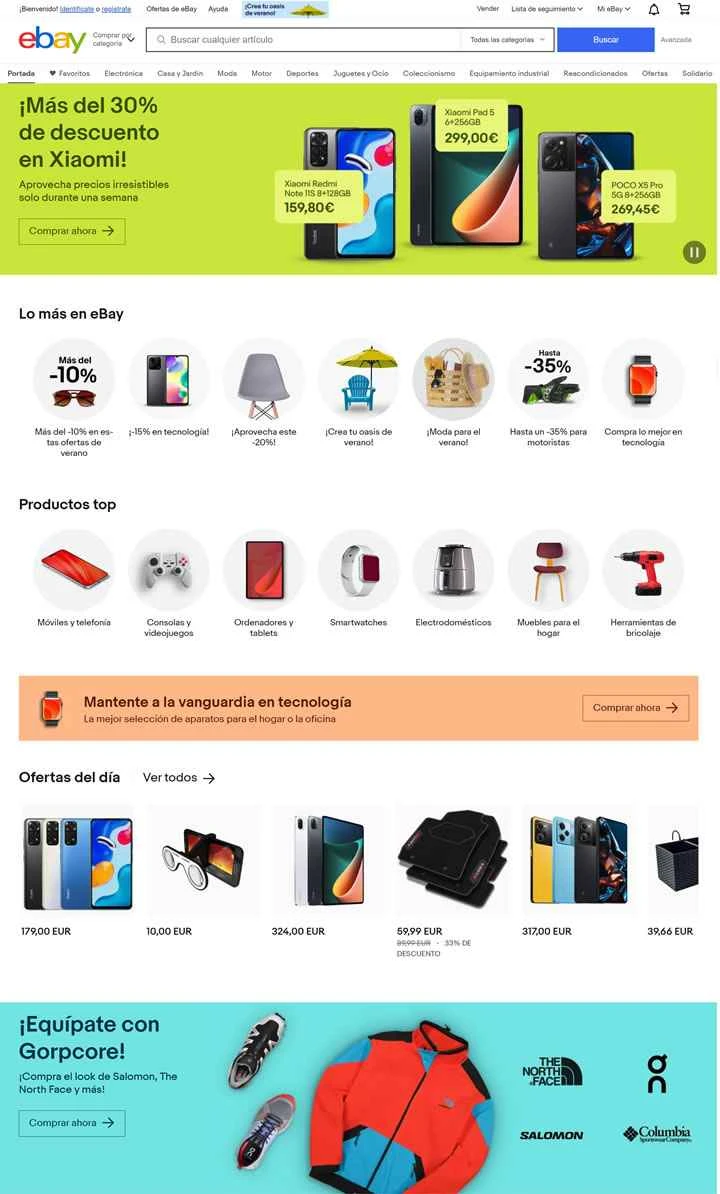
Task: Select the Smartwatches category icon
Action: tap(358, 570)
